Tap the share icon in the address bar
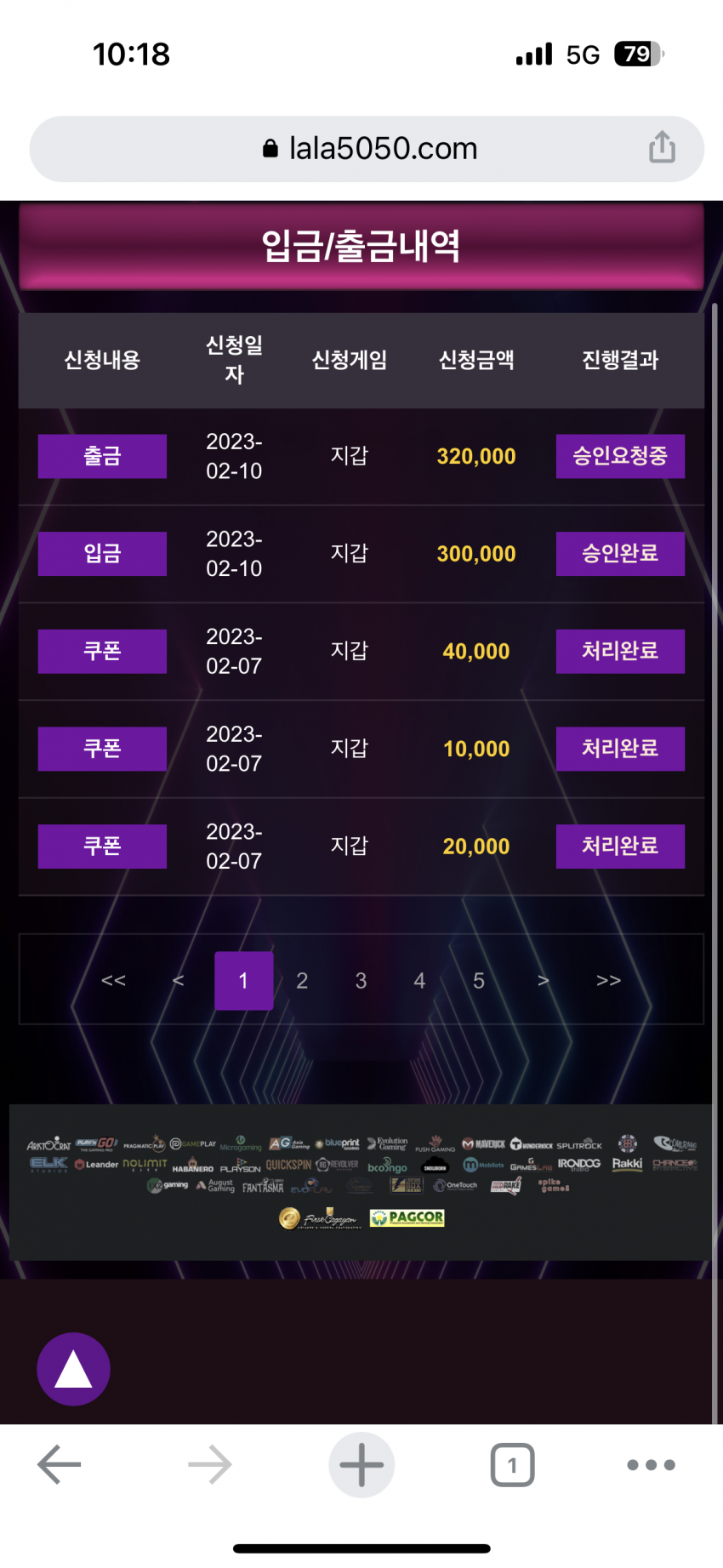 click(662, 147)
